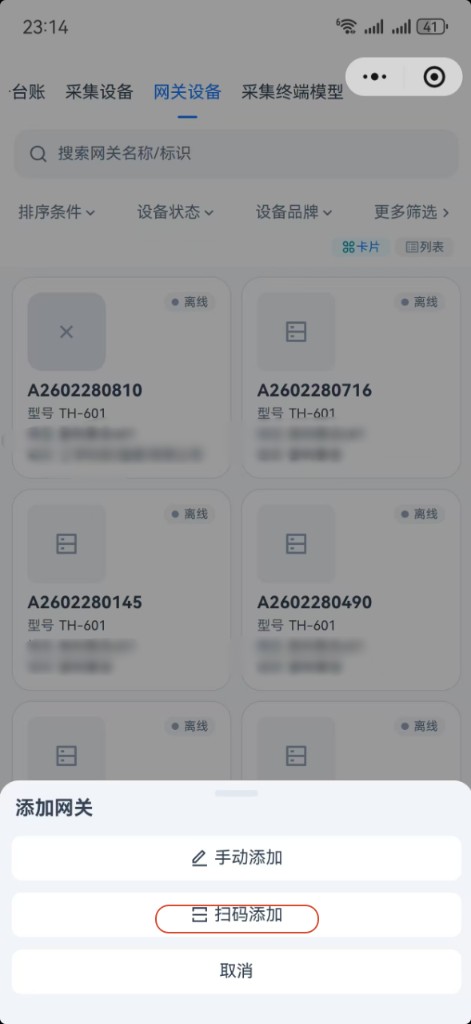Screen dimensions: 471x1024
Task: Open the 网关设备 tab
Action: click(x=187, y=92)
